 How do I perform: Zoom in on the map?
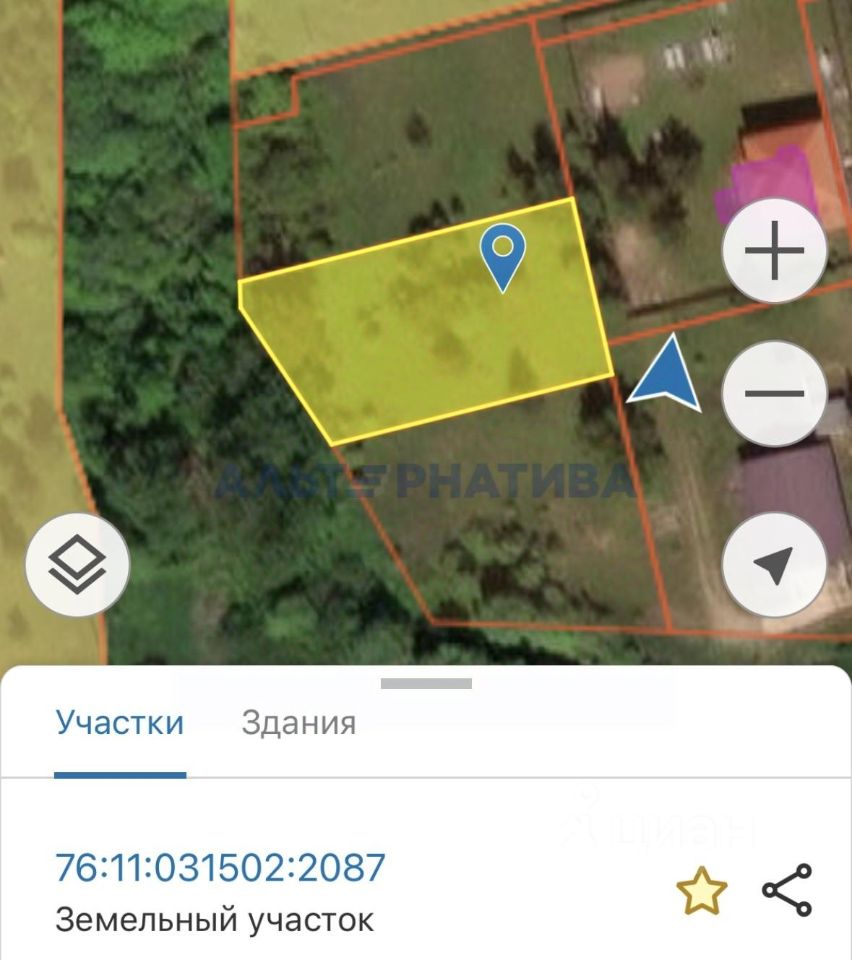(774, 250)
